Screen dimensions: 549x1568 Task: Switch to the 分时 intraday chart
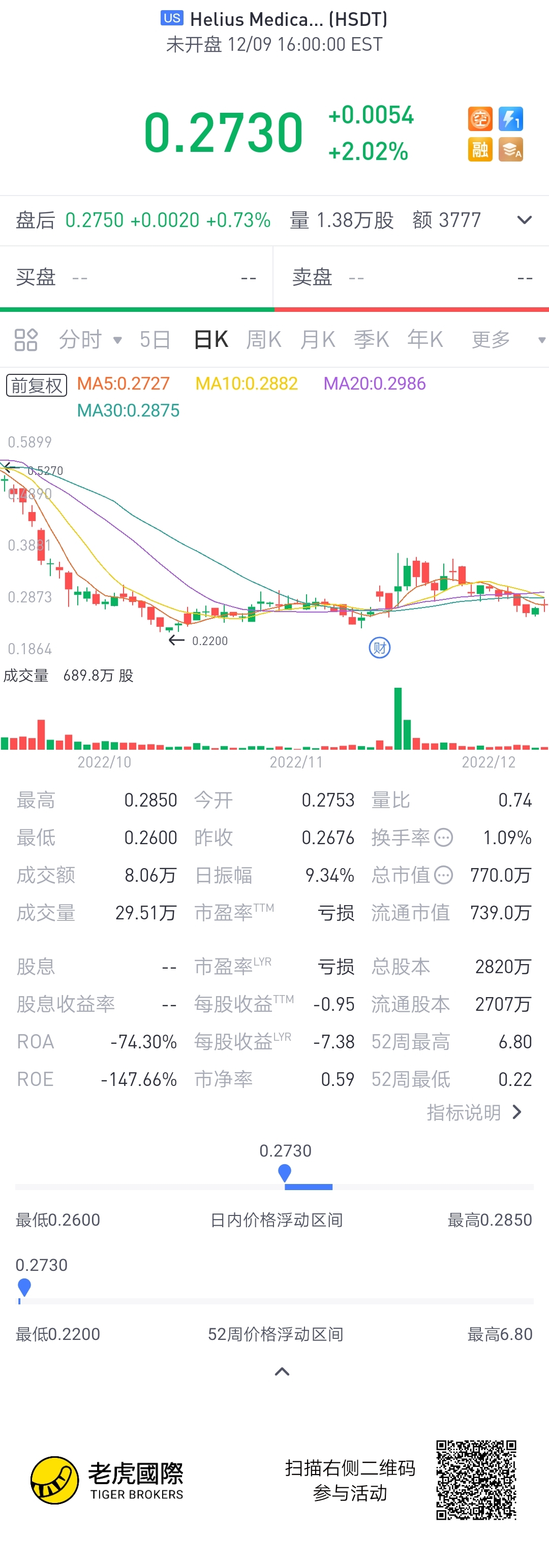tap(89, 340)
